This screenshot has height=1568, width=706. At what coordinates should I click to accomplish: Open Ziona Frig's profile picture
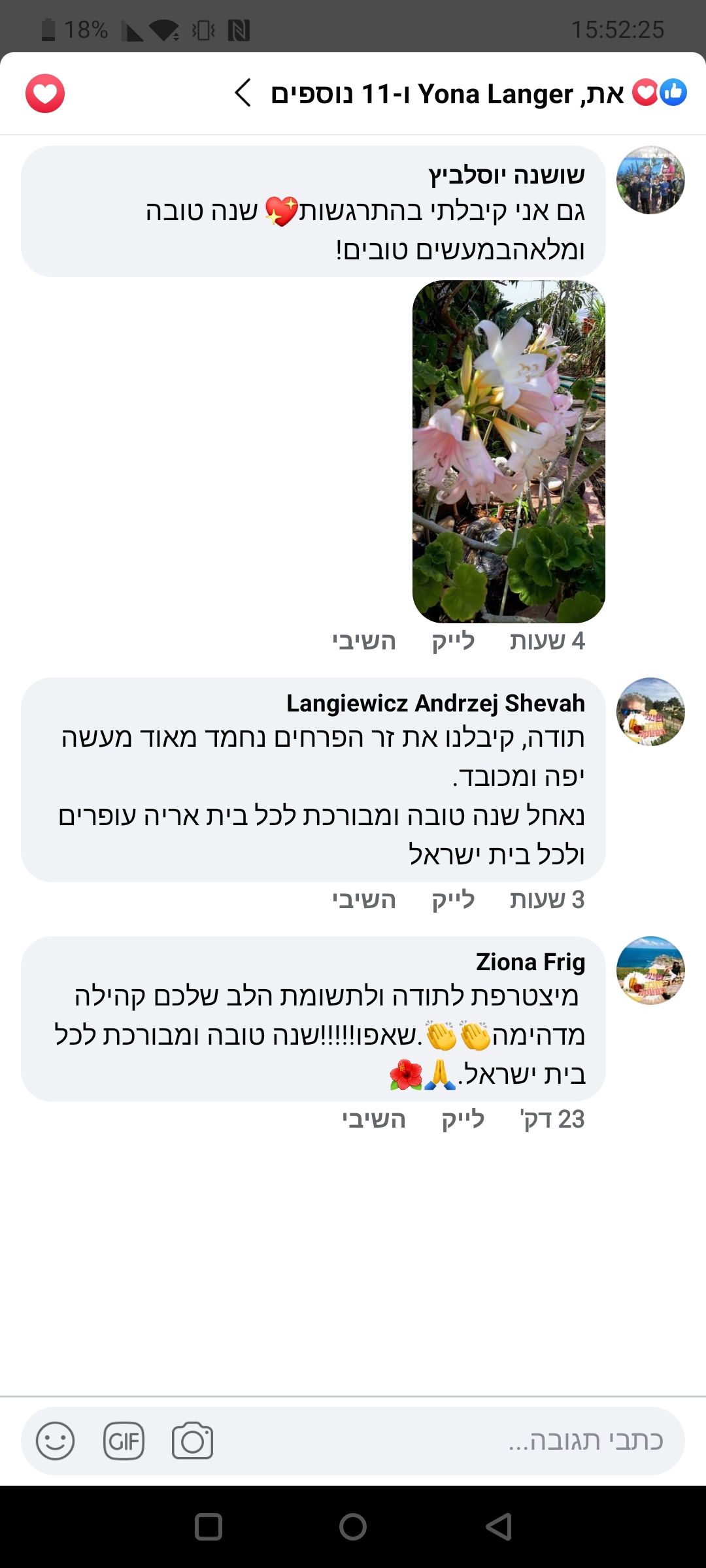(x=650, y=970)
